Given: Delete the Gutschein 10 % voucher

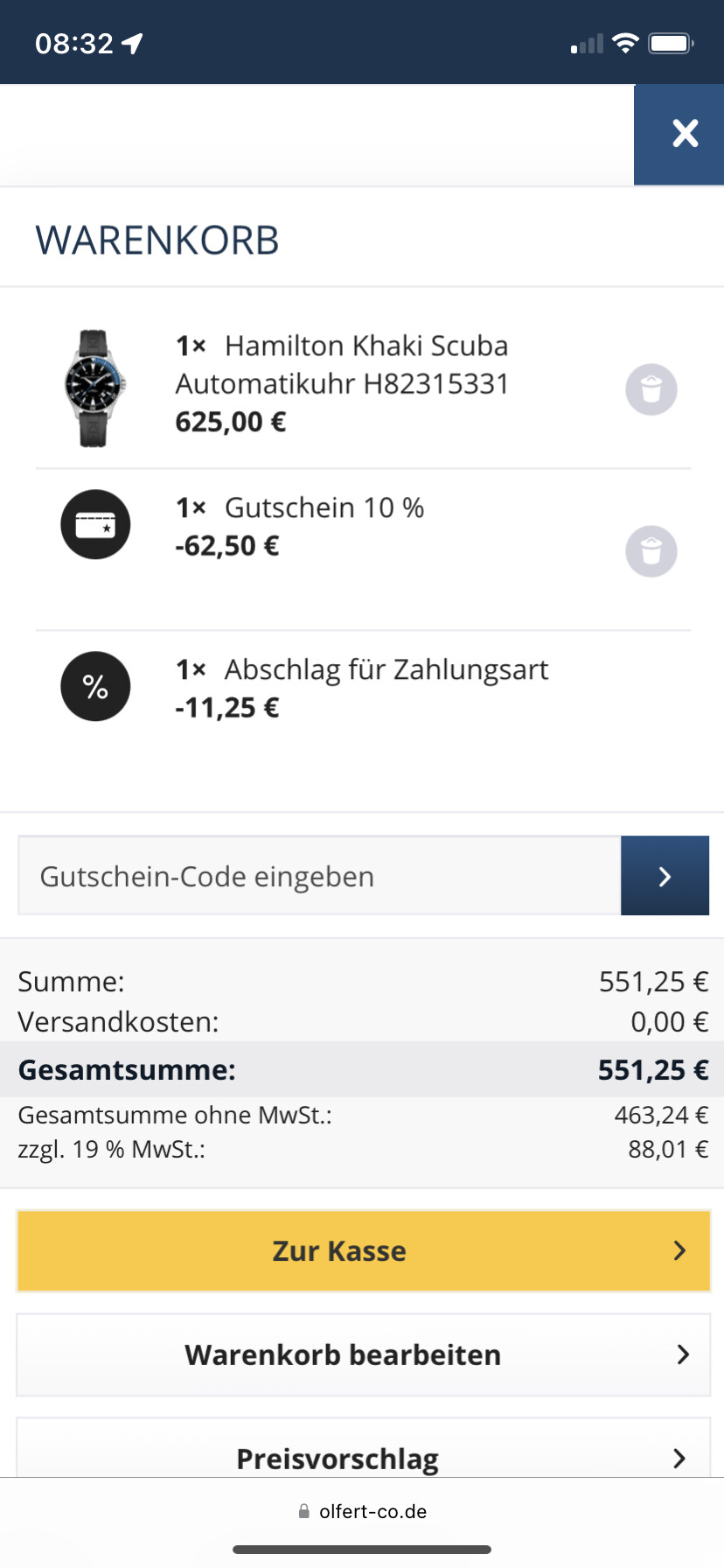Looking at the screenshot, I should coord(651,551).
